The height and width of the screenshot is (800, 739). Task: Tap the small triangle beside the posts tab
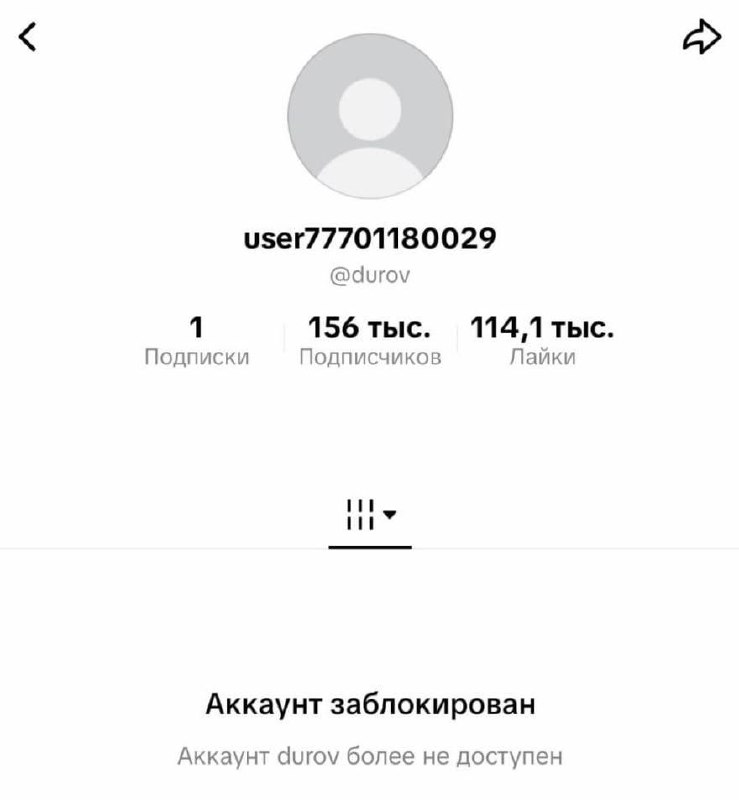point(390,515)
